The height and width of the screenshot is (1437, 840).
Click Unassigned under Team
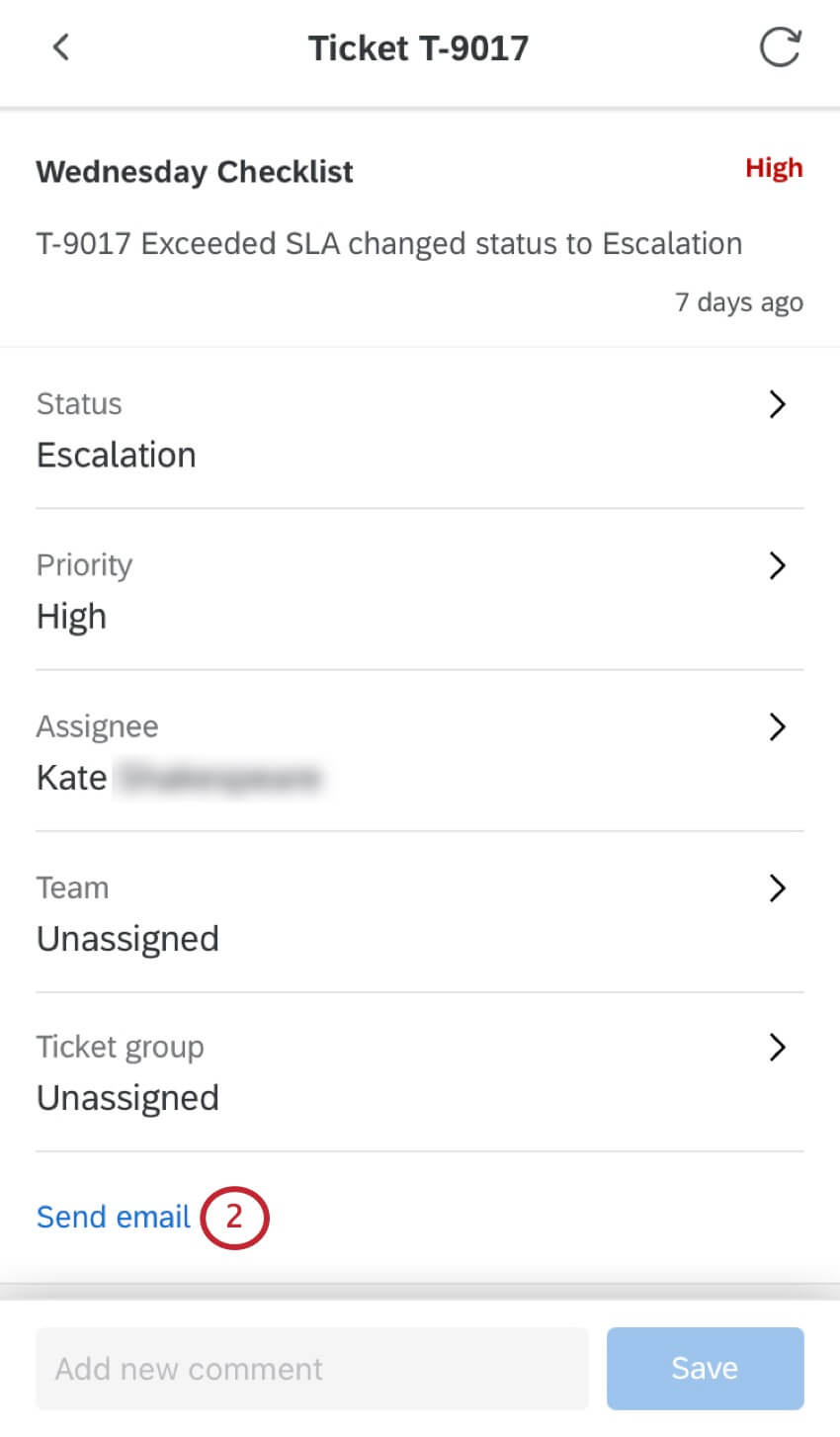click(x=127, y=938)
